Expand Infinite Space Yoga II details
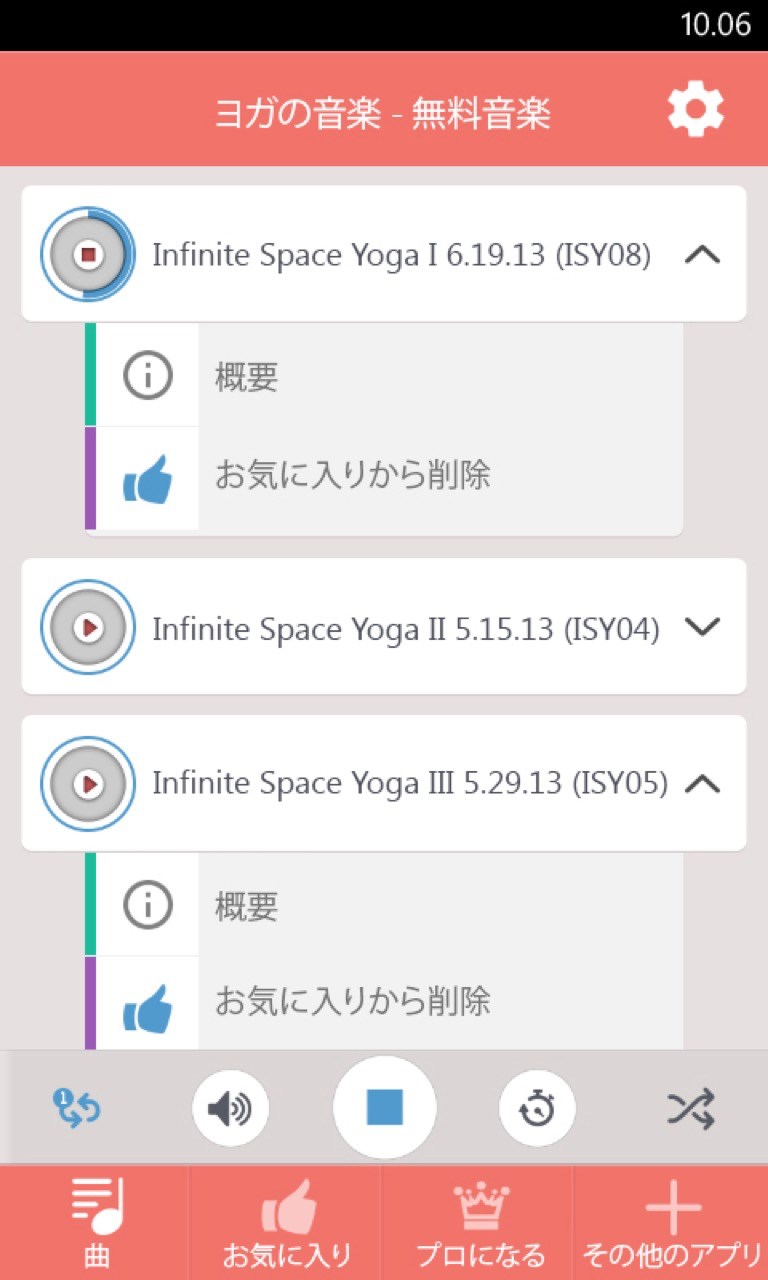 (704, 627)
